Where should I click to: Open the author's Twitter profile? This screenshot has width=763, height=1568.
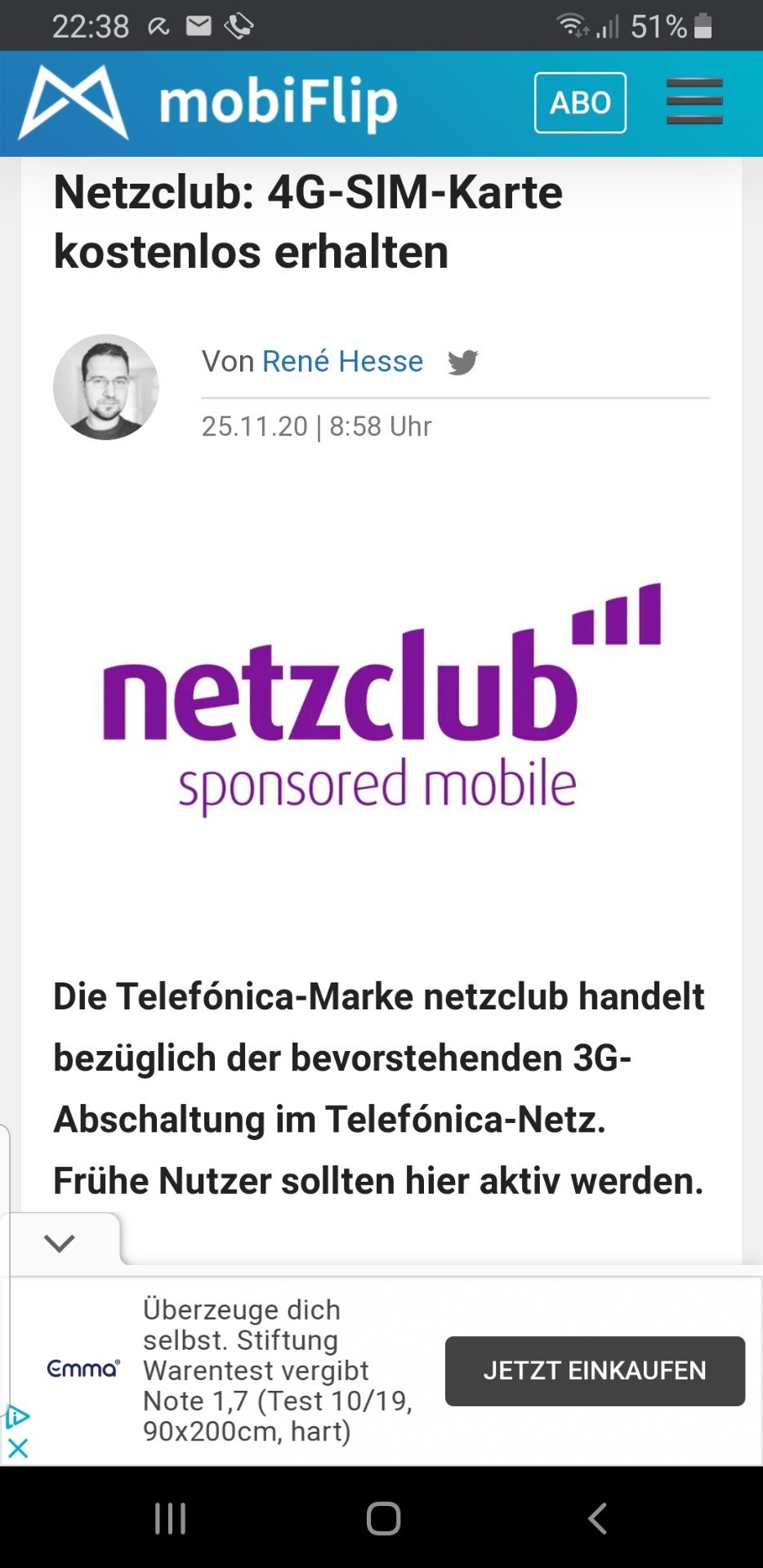pyautogui.click(x=462, y=362)
